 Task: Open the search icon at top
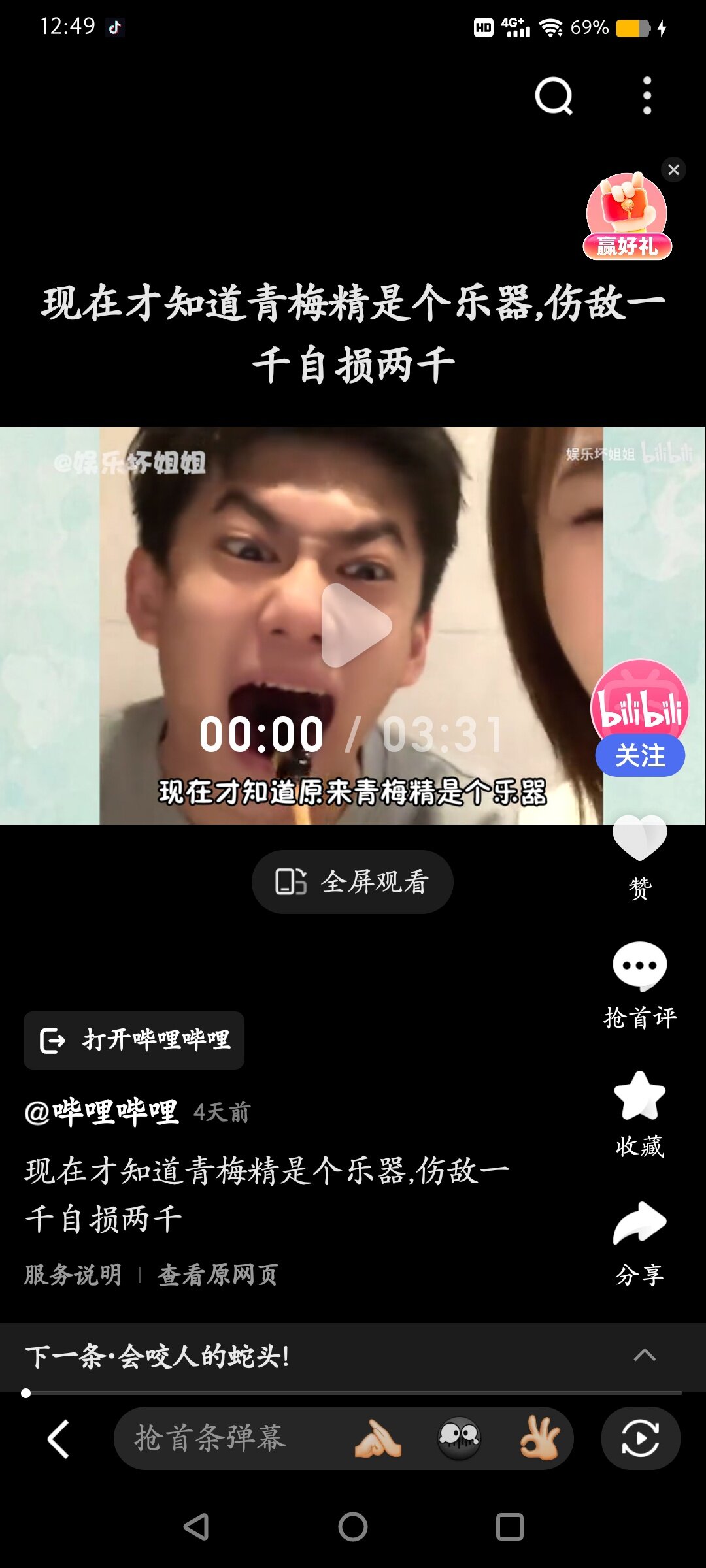[x=553, y=96]
